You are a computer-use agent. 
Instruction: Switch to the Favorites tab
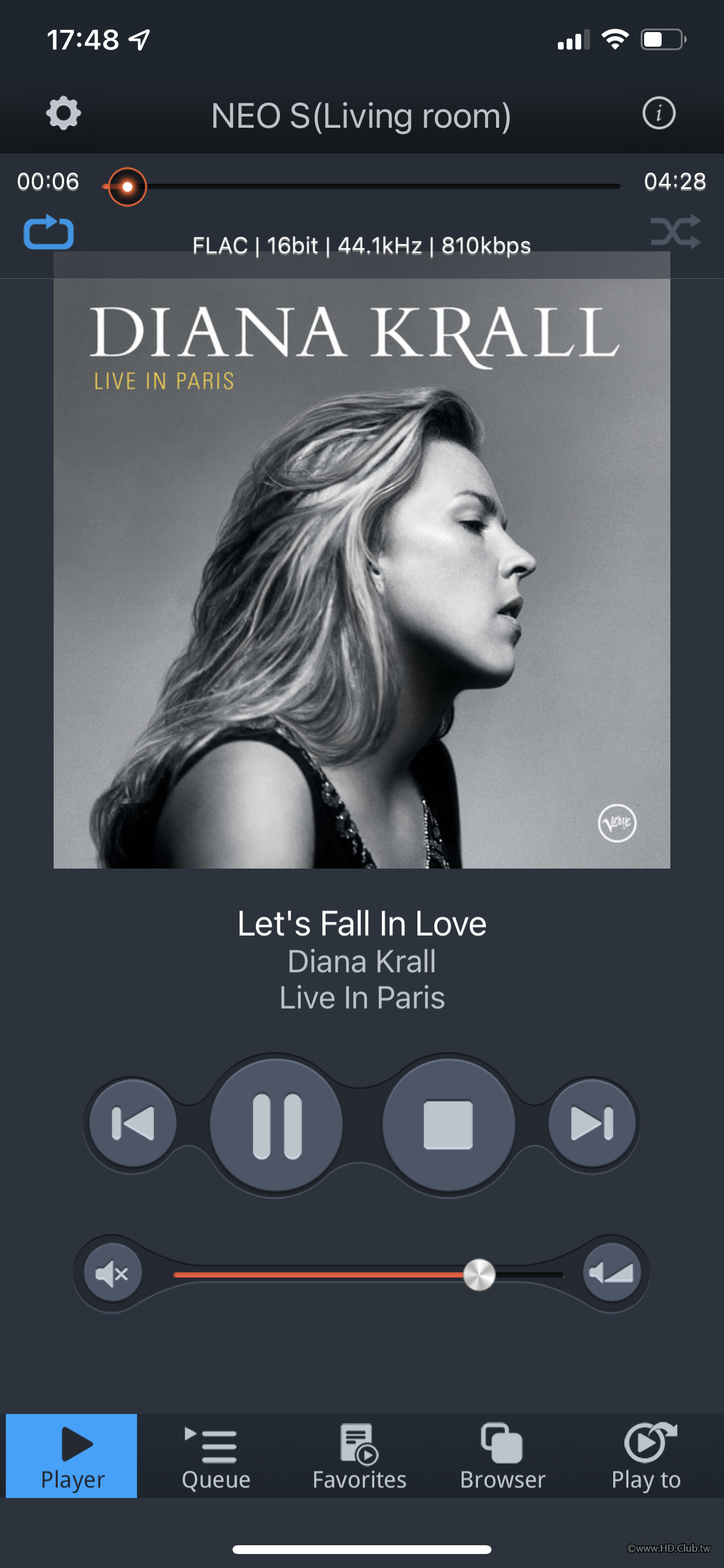(x=359, y=1456)
